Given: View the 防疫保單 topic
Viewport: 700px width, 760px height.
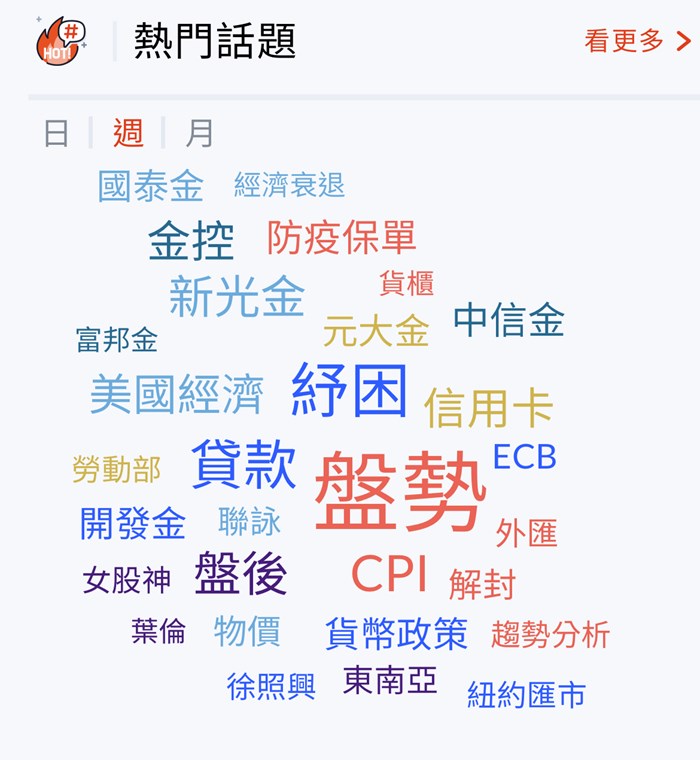Looking at the screenshot, I should click(341, 237).
